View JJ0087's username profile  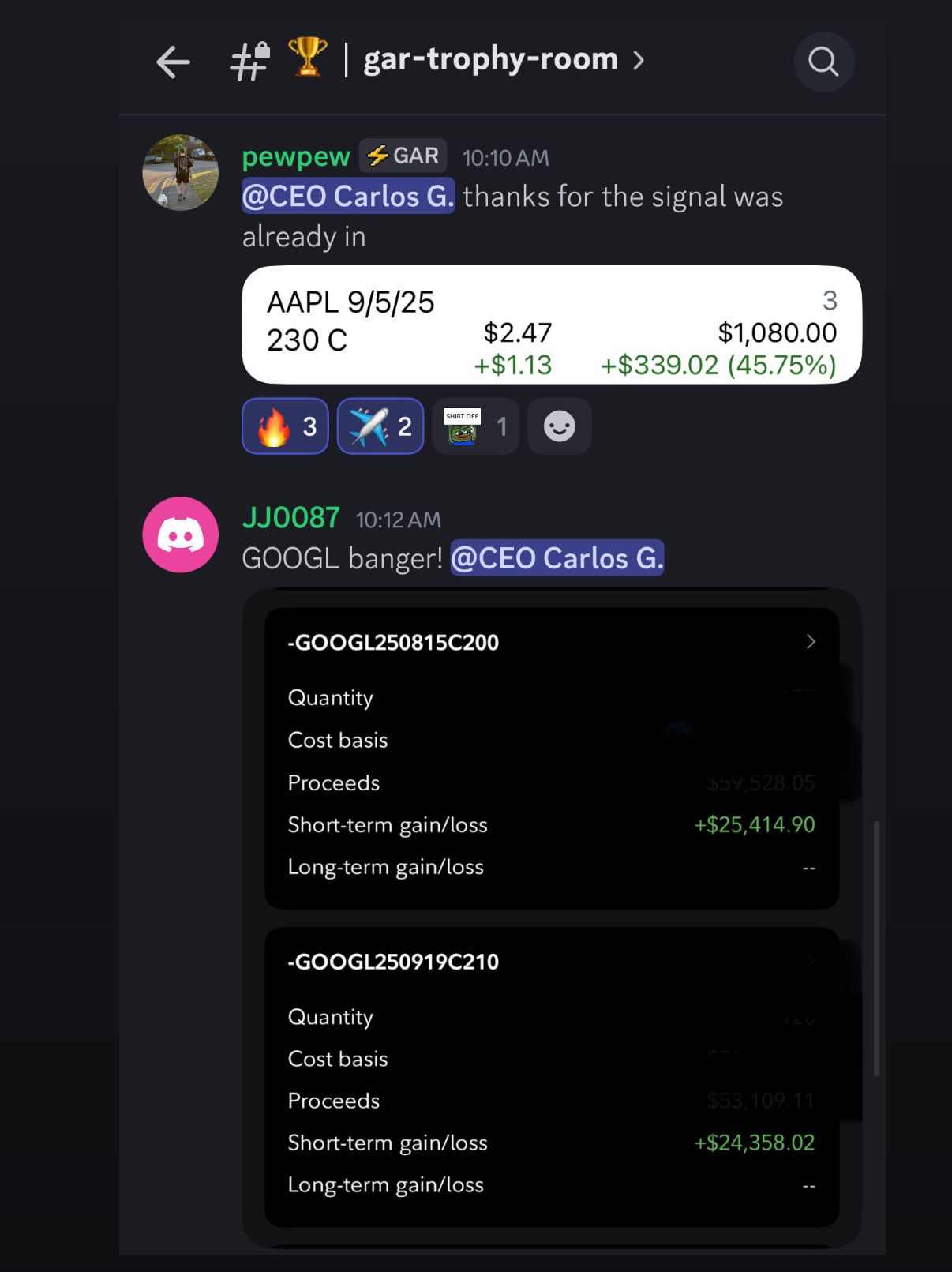pos(290,518)
